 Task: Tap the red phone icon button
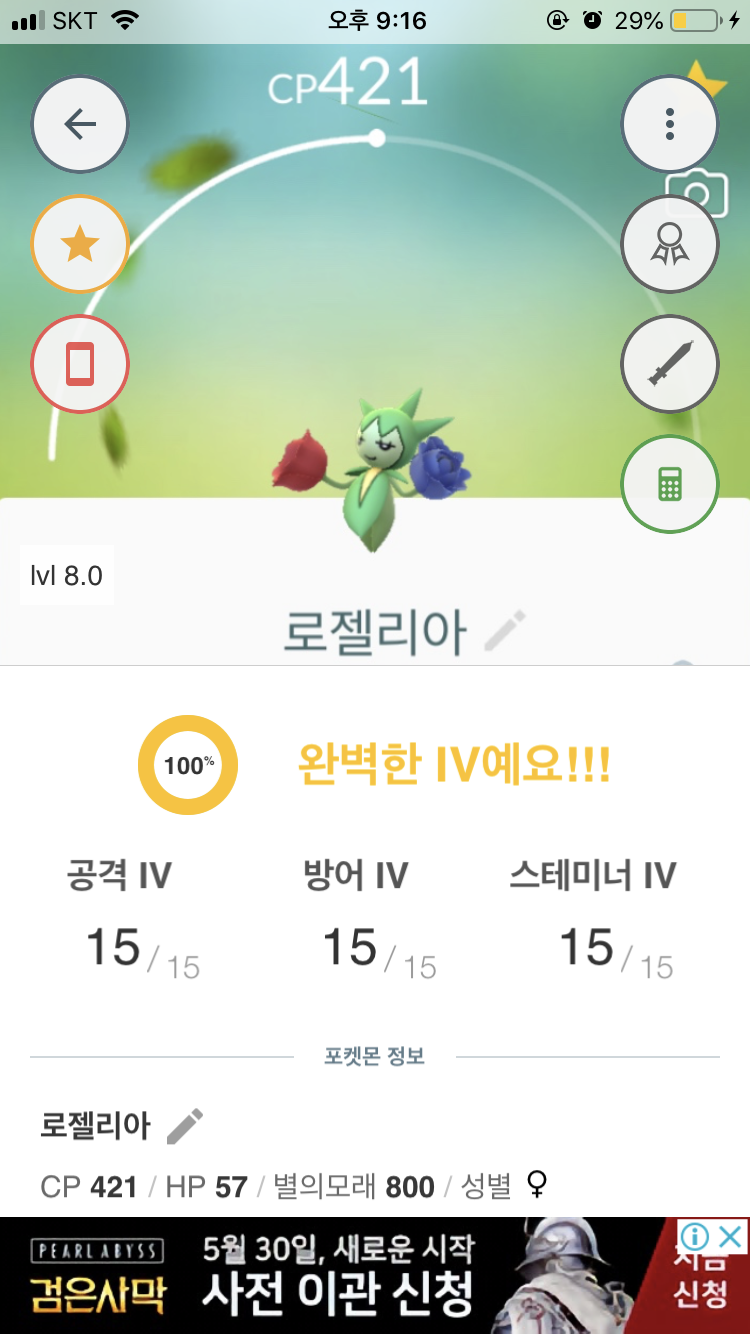(79, 364)
